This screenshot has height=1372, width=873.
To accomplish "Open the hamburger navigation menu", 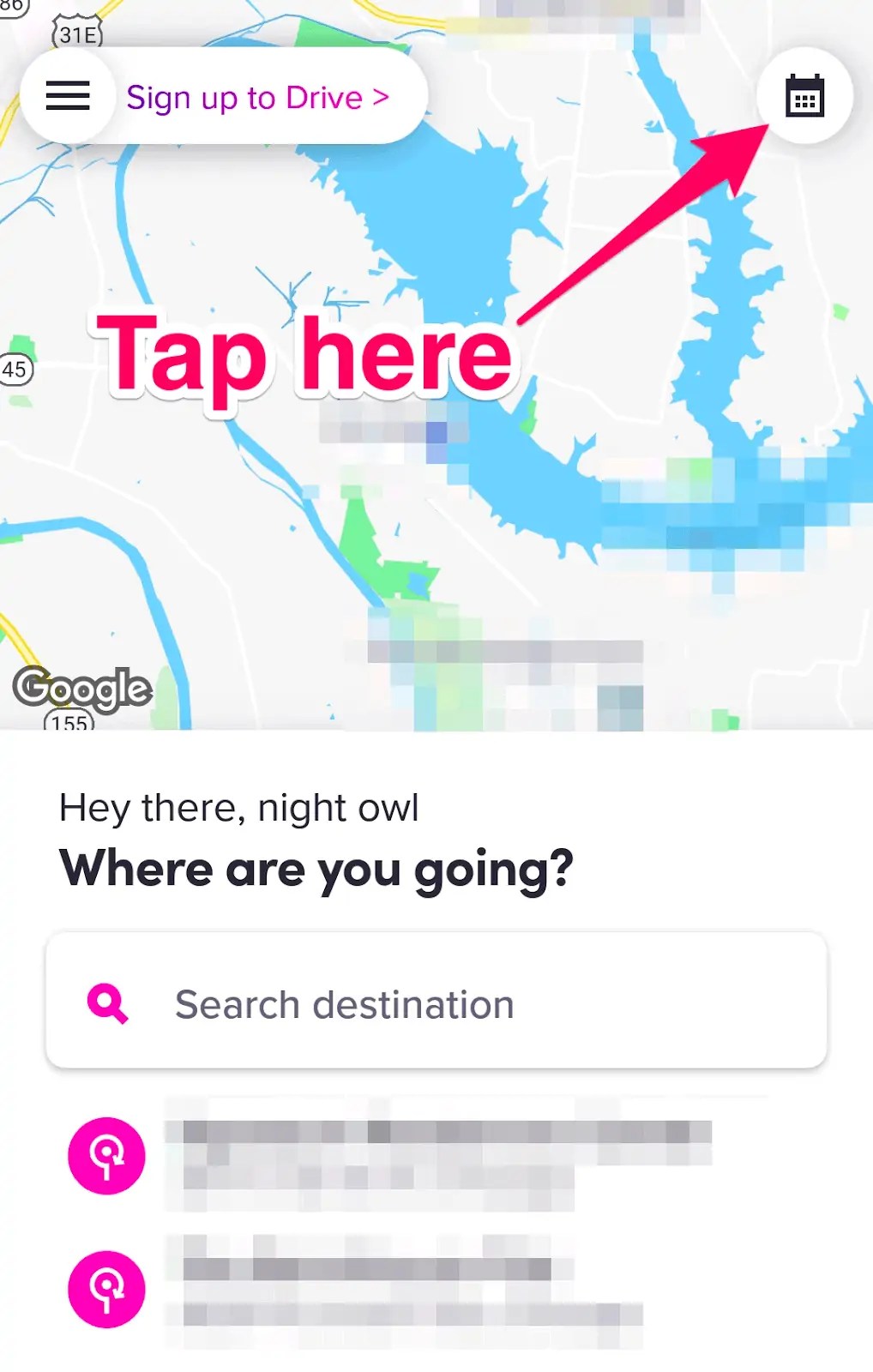I will pos(68,95).
